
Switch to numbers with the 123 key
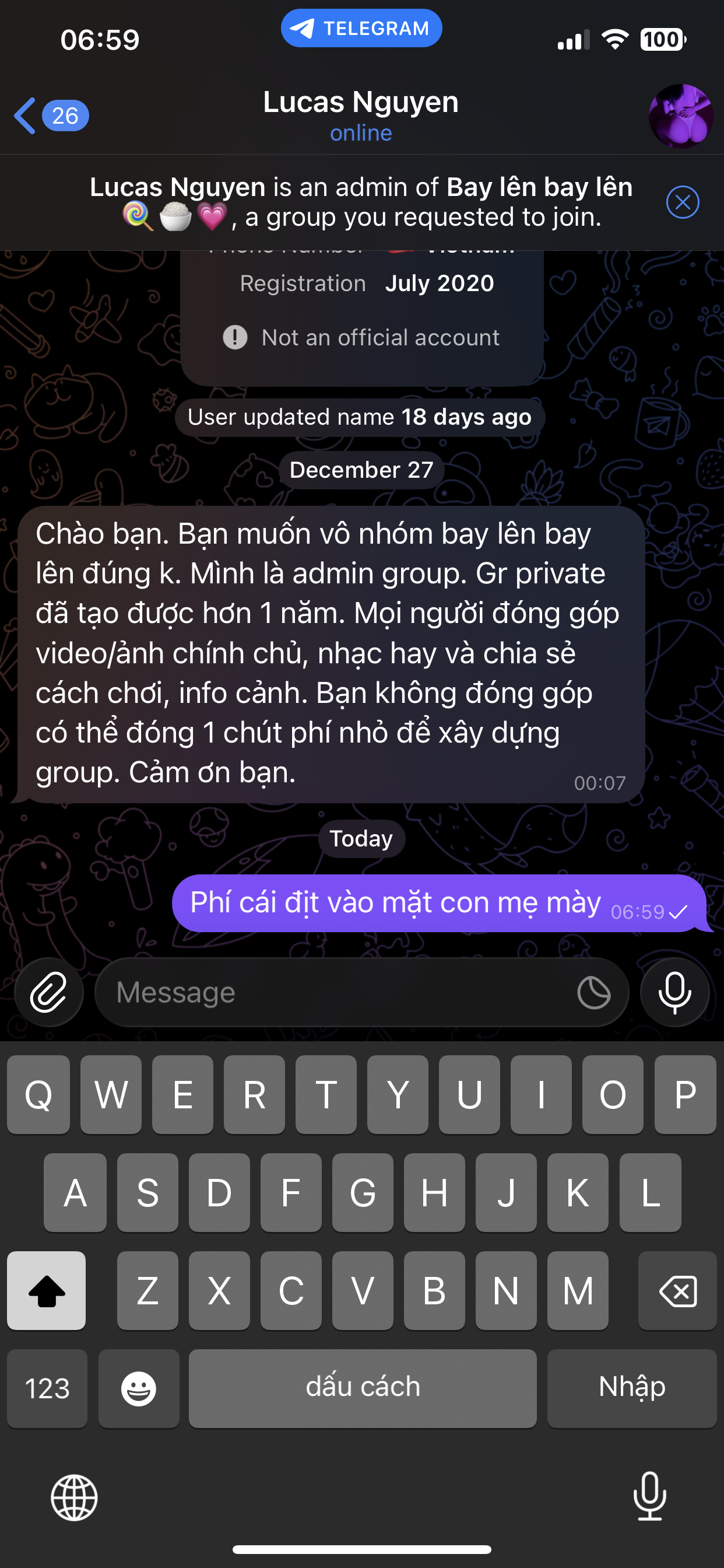tap(47, 1388)
